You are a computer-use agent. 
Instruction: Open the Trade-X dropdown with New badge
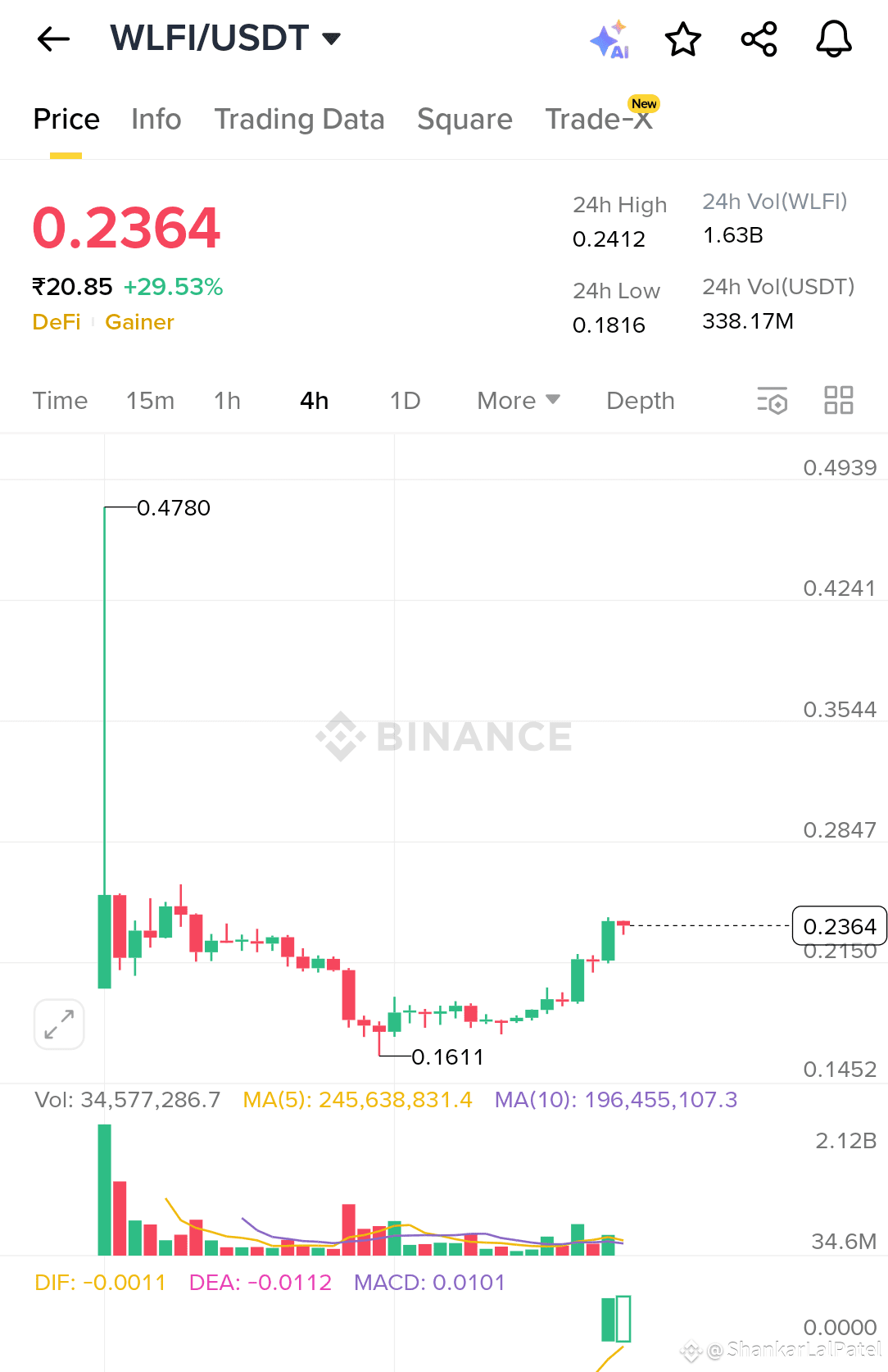click(599, 119)
